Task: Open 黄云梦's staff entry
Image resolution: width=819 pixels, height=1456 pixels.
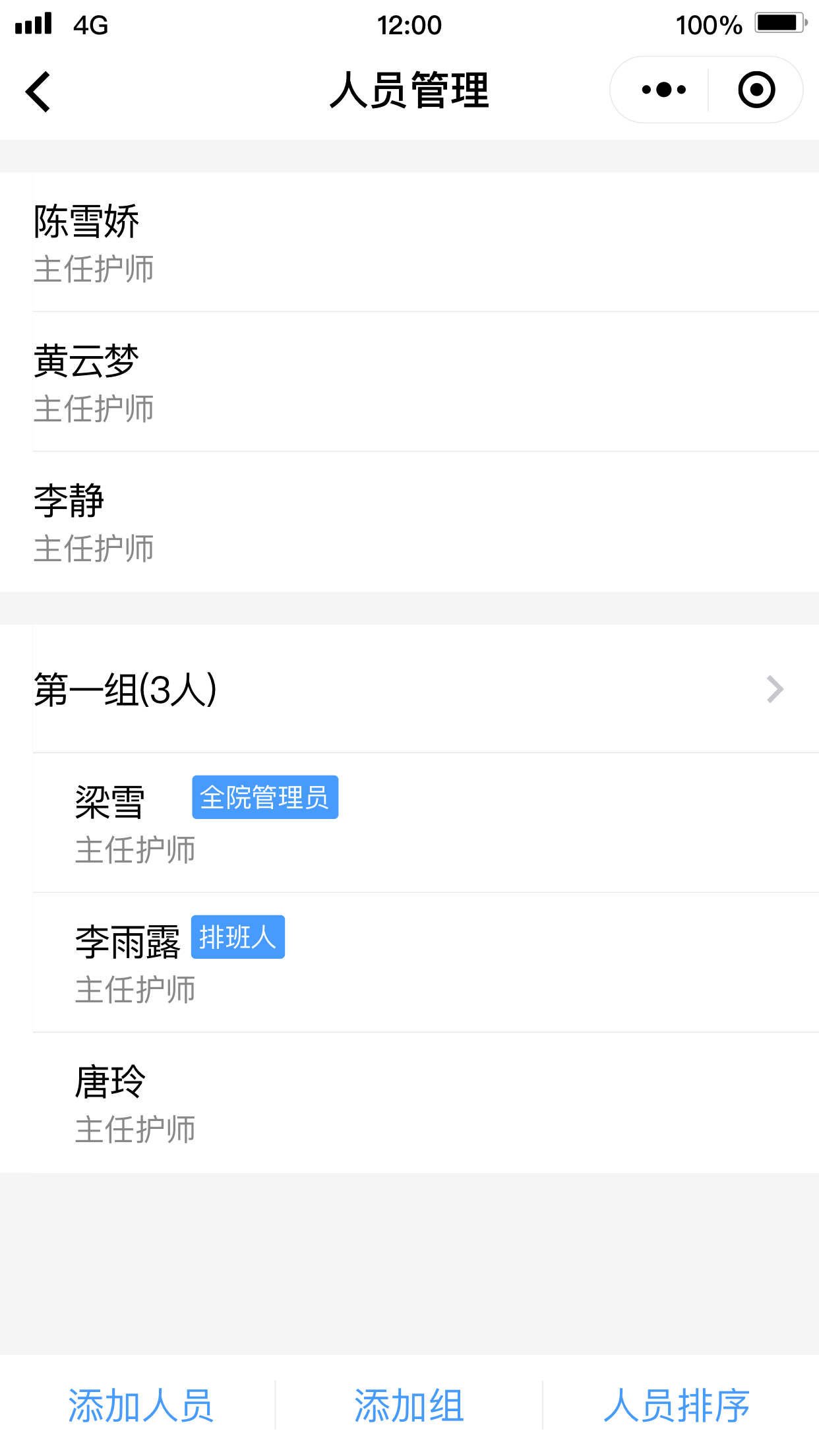Action: tap(409, 382)
